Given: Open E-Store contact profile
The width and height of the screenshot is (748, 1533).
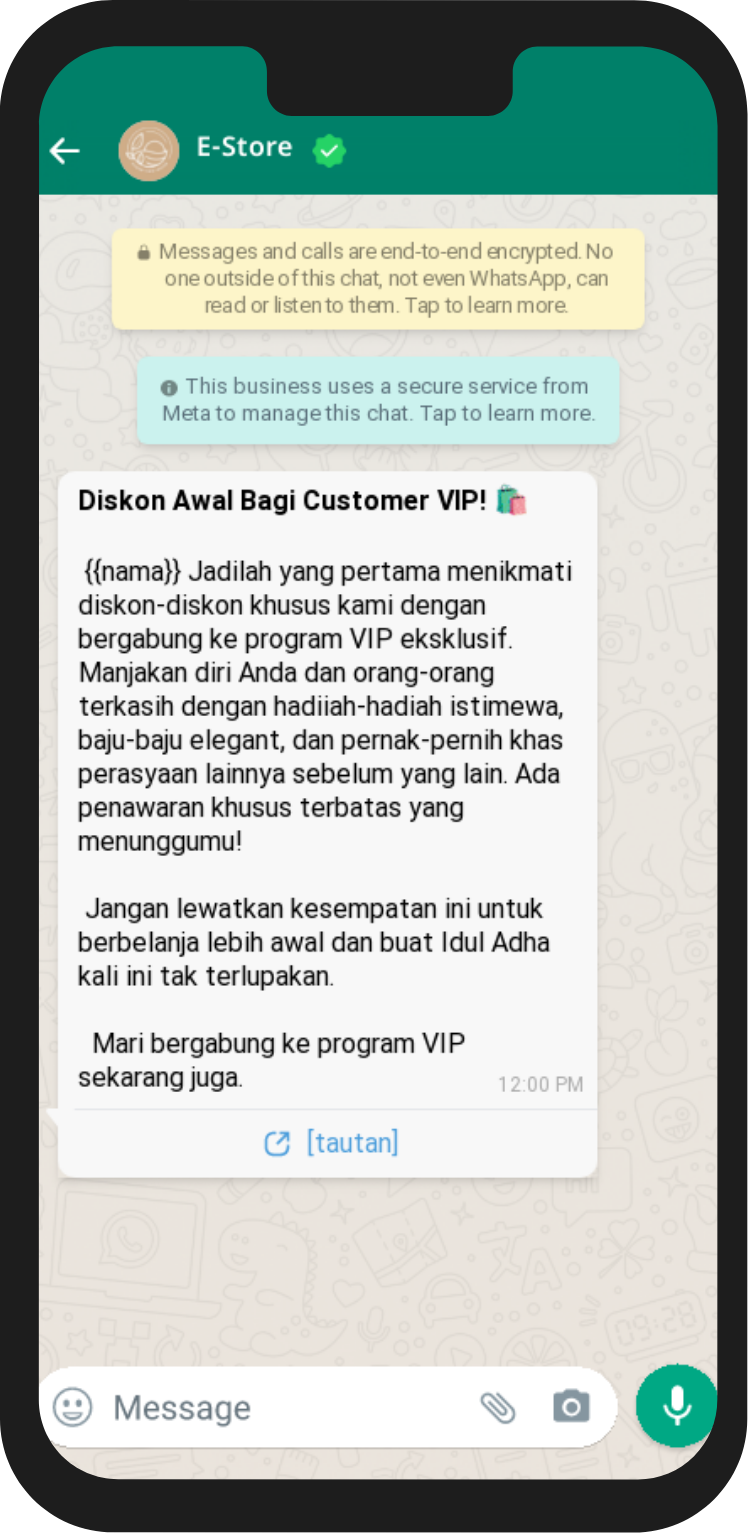Looking at the screenshot, I should pyautogui.click(x=244, y=148).
